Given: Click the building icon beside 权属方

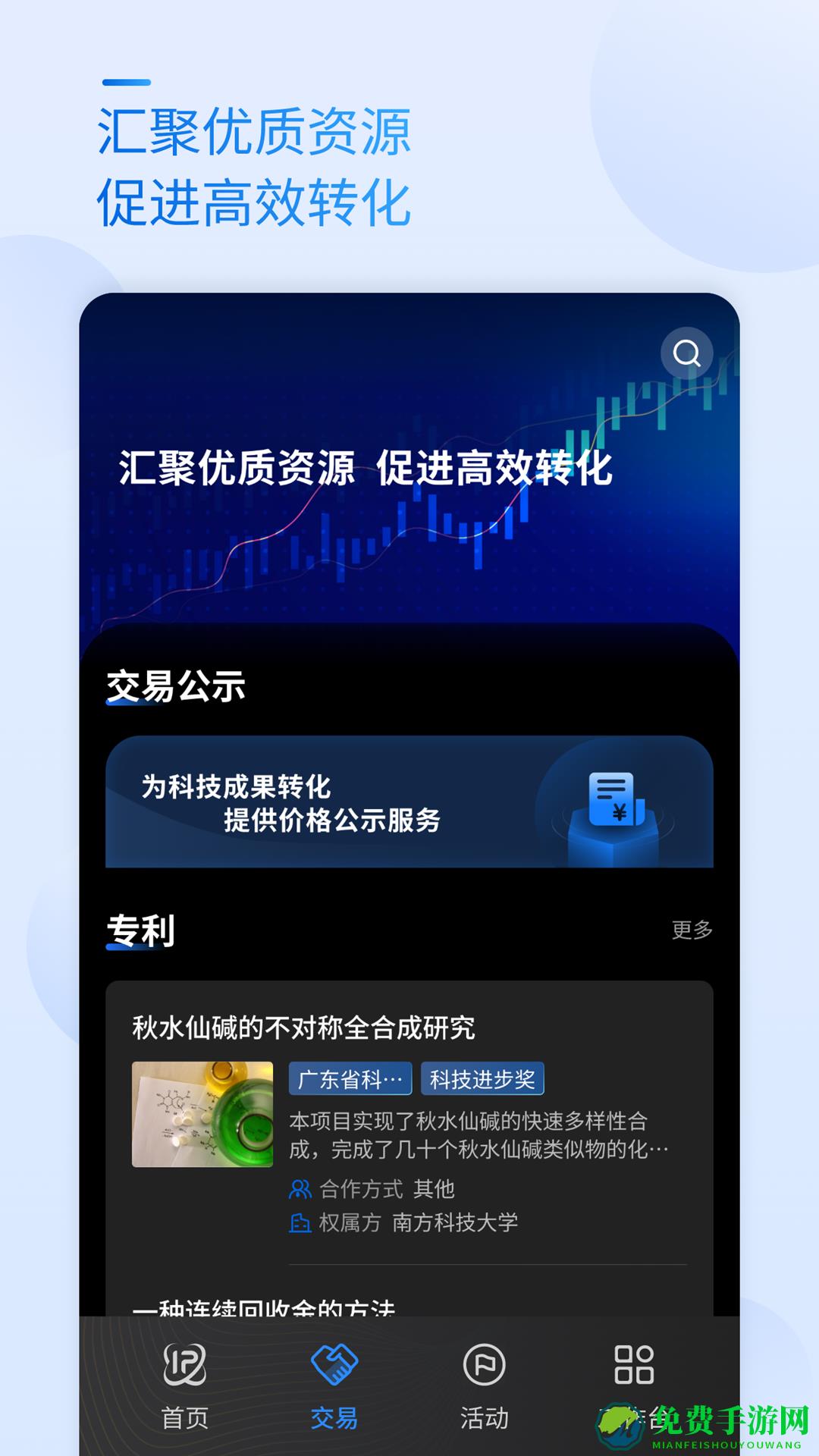Looking at the screenshot, I should click(301, 1221).
